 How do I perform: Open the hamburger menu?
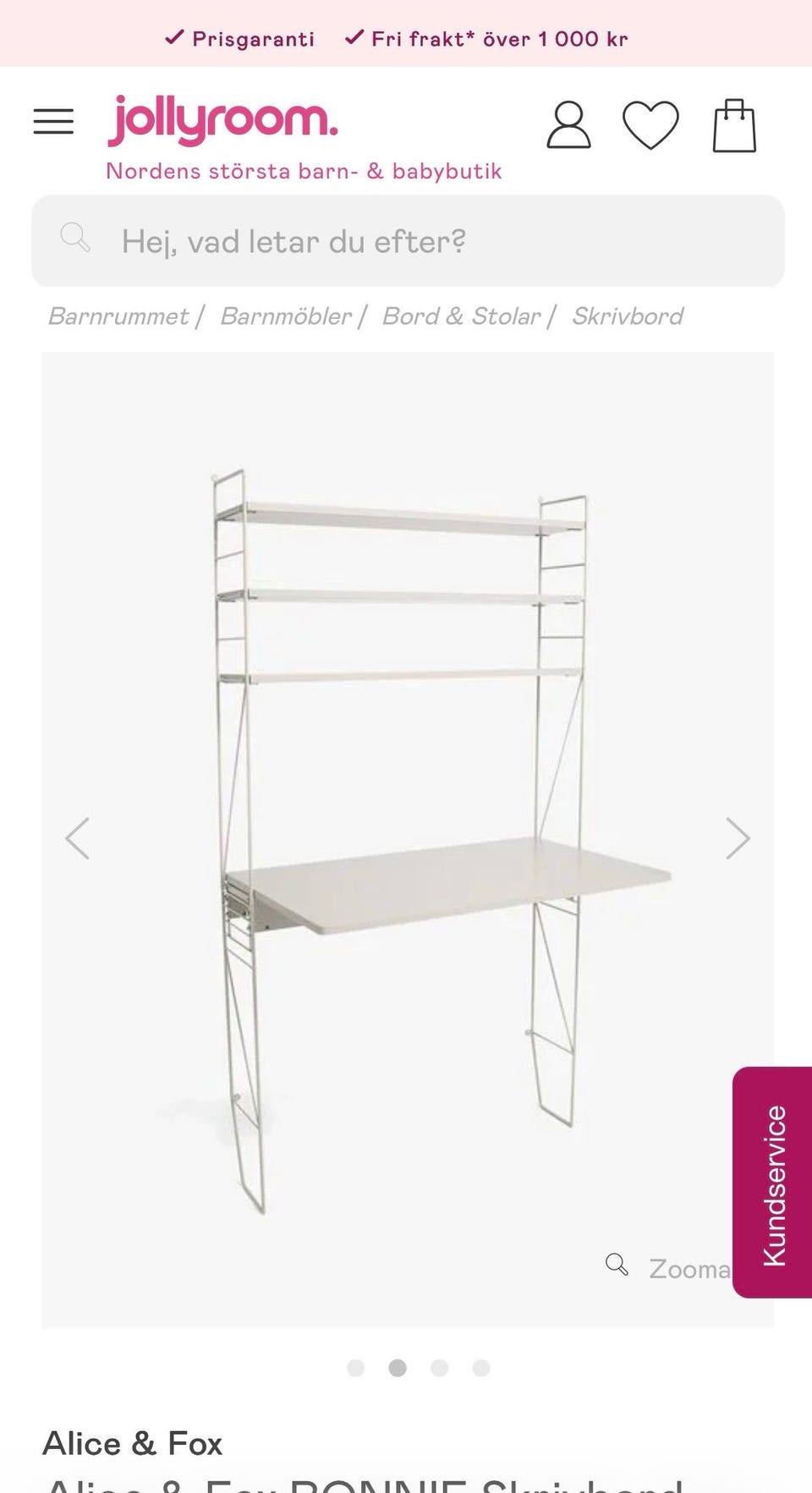click(53, 122)
